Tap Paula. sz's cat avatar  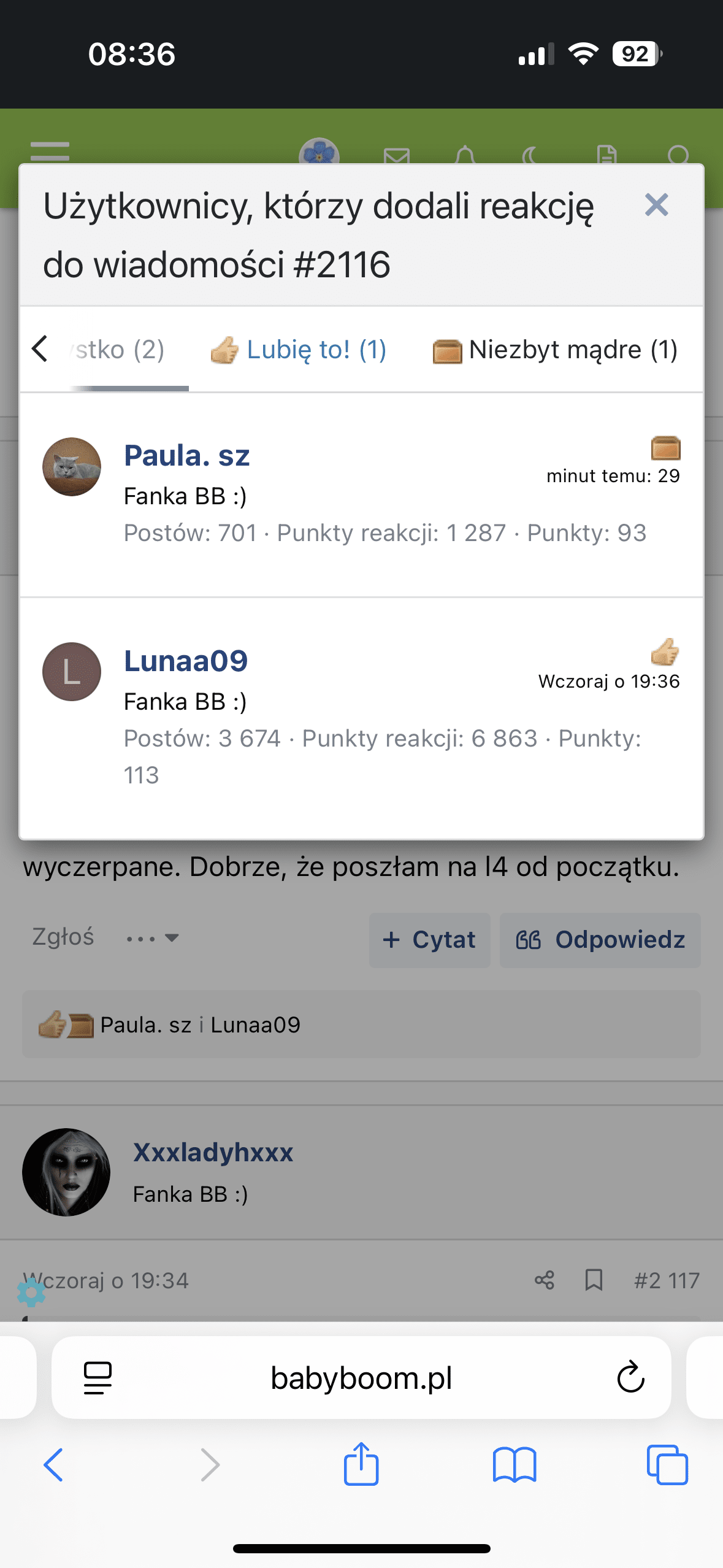pyautogui.click(x=72, y=467)
